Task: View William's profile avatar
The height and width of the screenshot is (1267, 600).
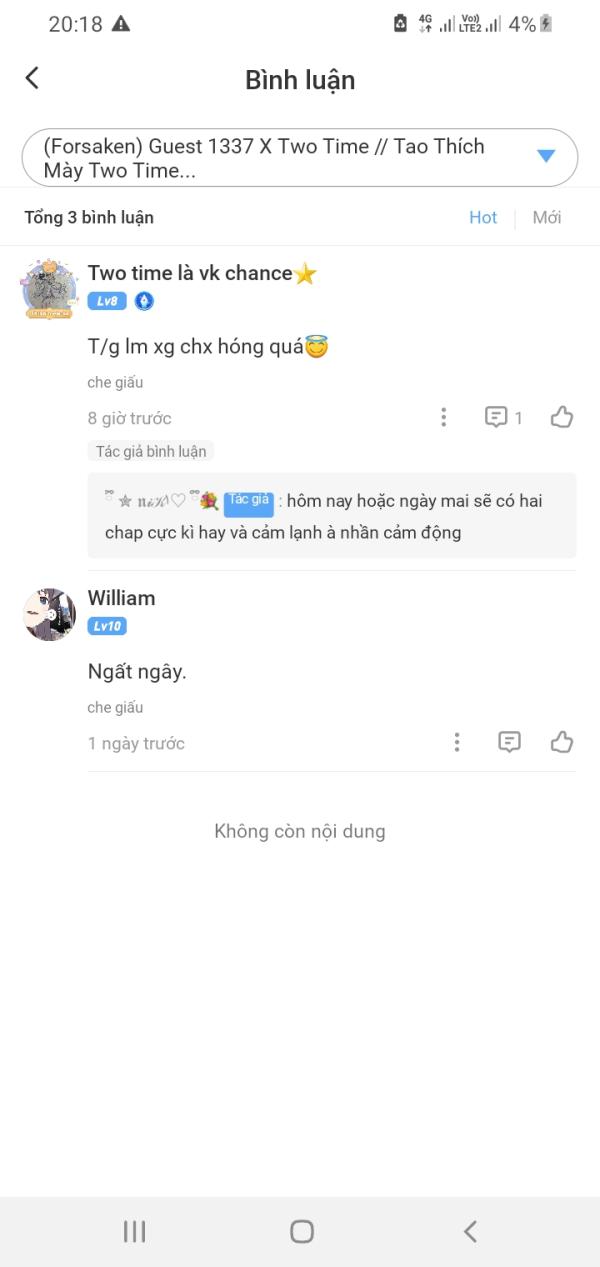Action: tap(49, 614)
